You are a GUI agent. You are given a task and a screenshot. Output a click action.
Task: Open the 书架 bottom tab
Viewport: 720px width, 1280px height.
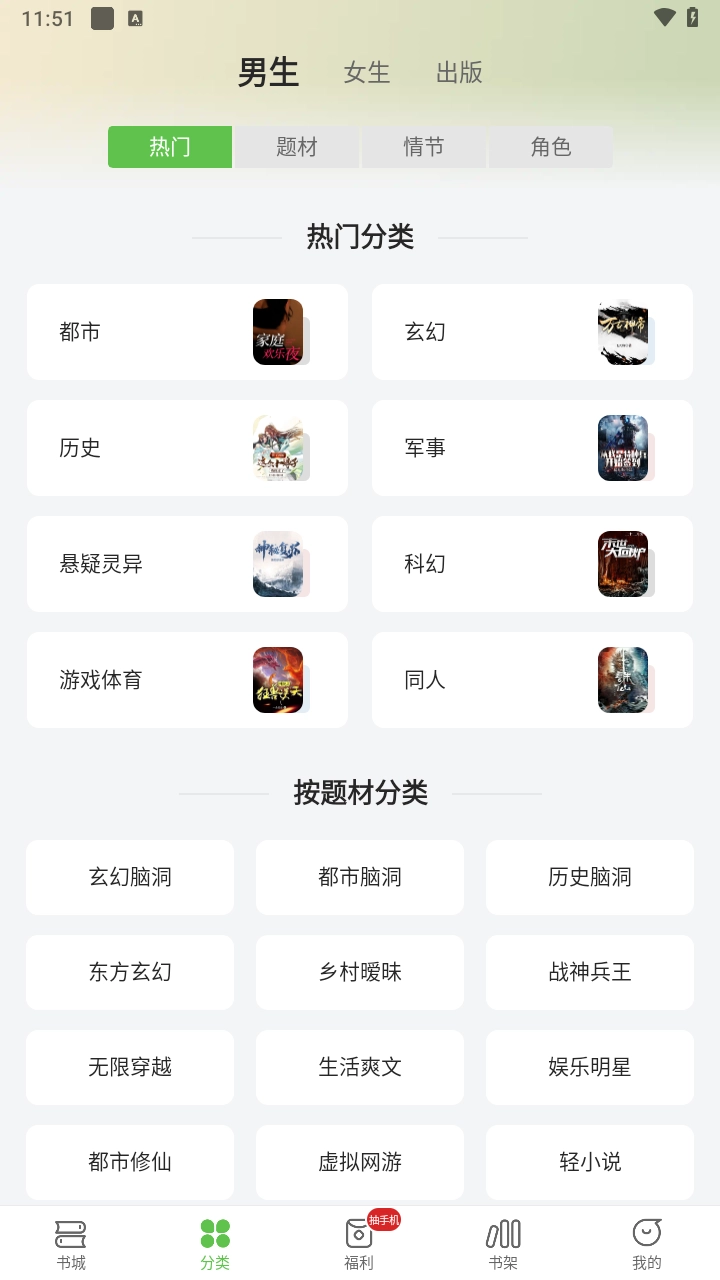point(503,1244)
